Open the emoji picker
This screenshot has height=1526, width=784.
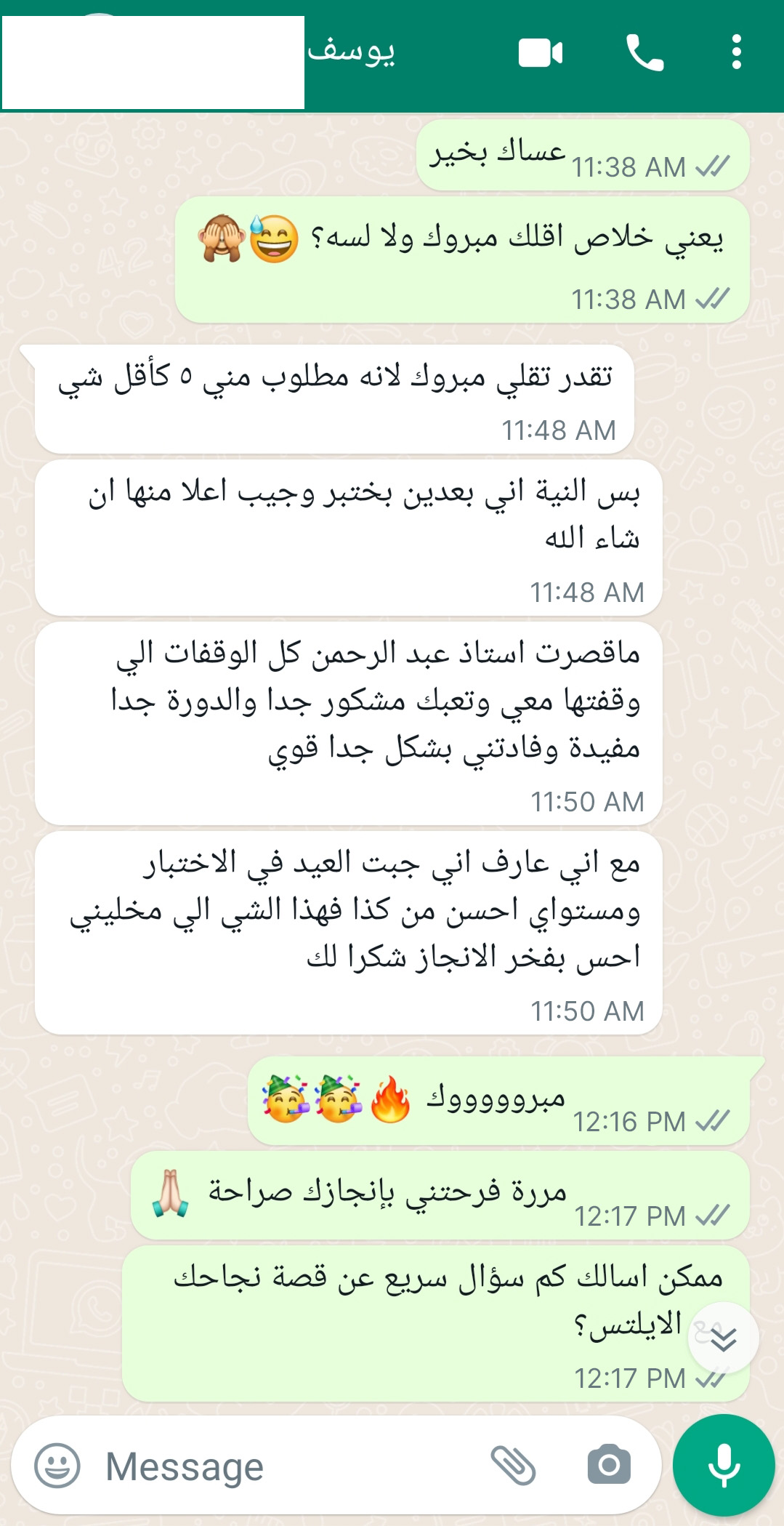[57, 1466]
